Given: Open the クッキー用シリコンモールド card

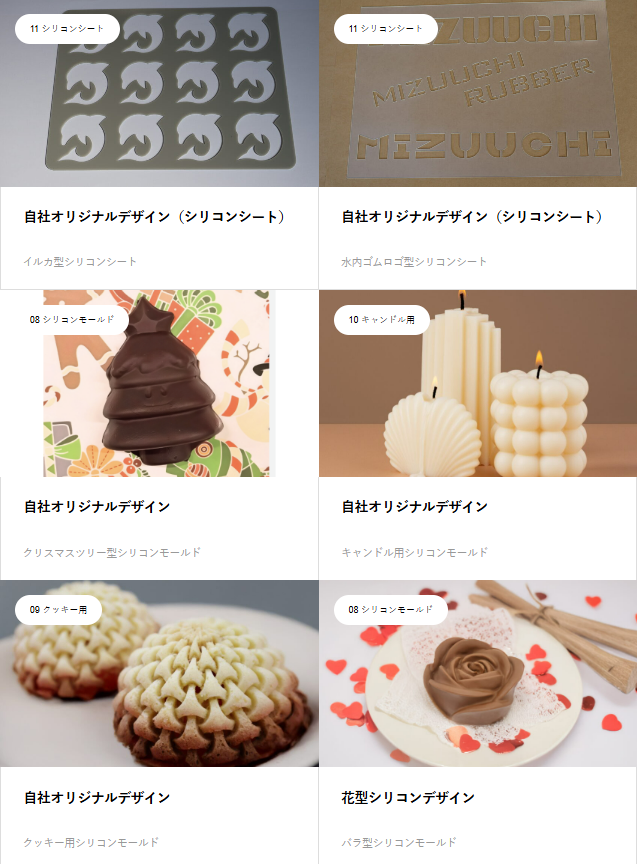Looking at the screenshot, I should pyautogui.click(x=159, y=722).
